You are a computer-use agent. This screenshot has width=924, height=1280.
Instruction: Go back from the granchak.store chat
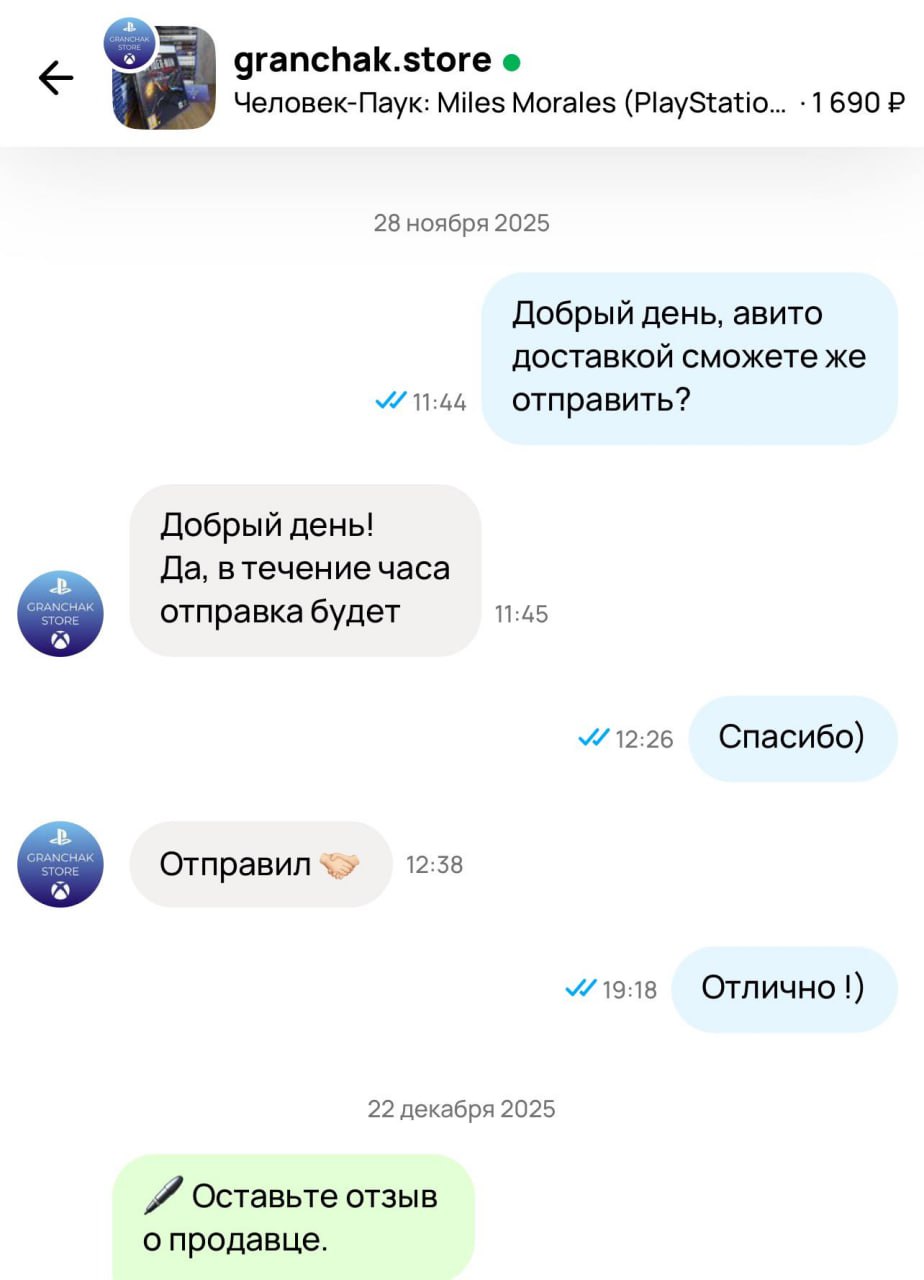[x=56, y=77]
